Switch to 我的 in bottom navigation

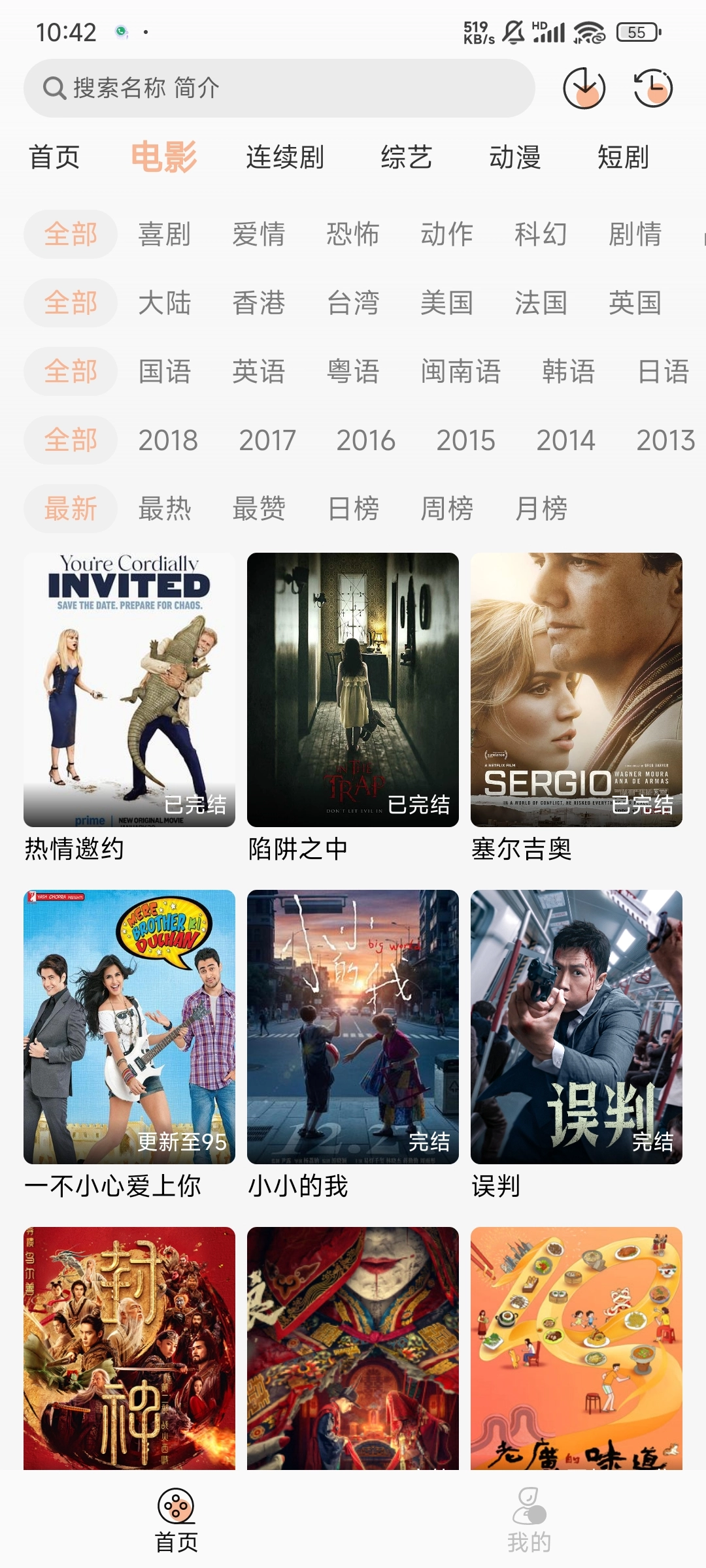coord(529,1520)
